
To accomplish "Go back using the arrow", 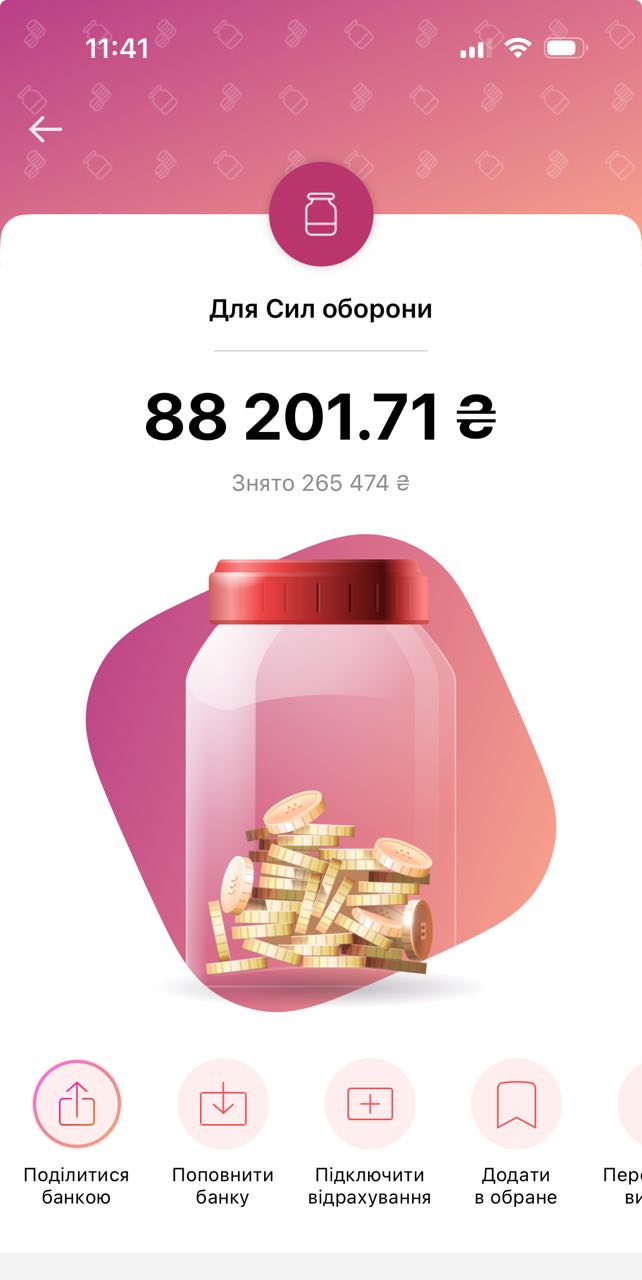I will point(45,129).
